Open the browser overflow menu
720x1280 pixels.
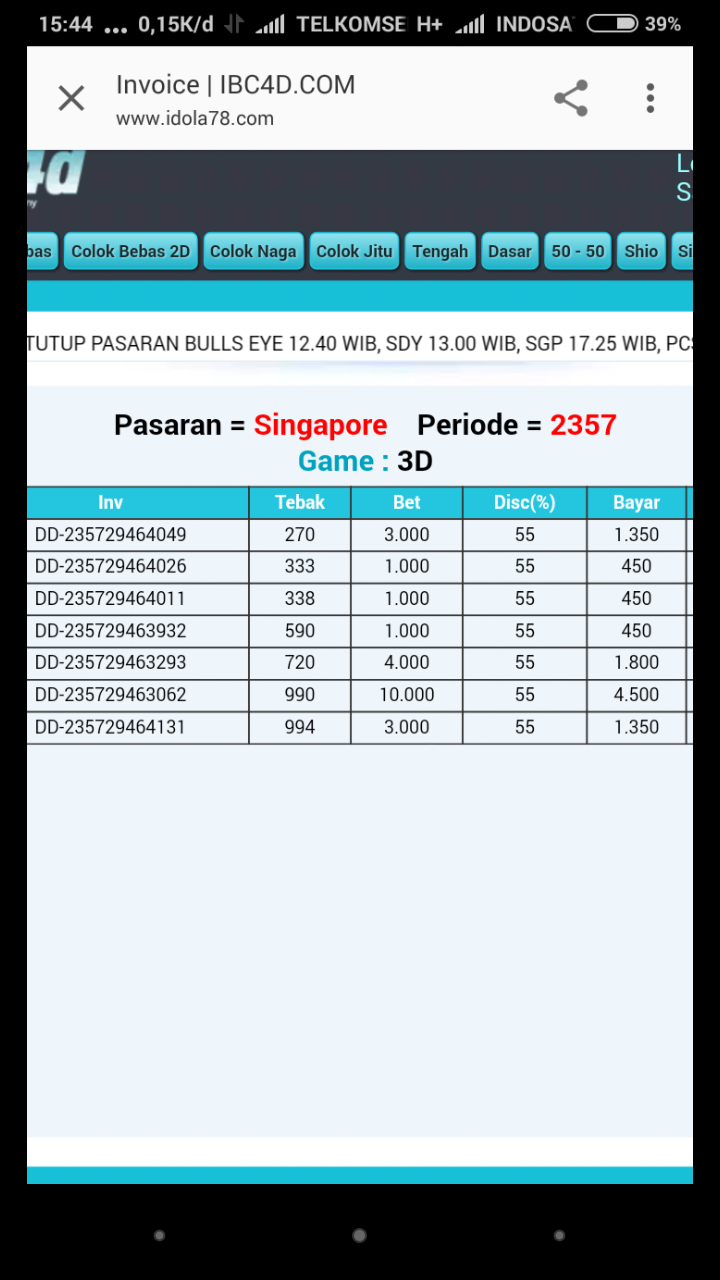coord(650,98)
